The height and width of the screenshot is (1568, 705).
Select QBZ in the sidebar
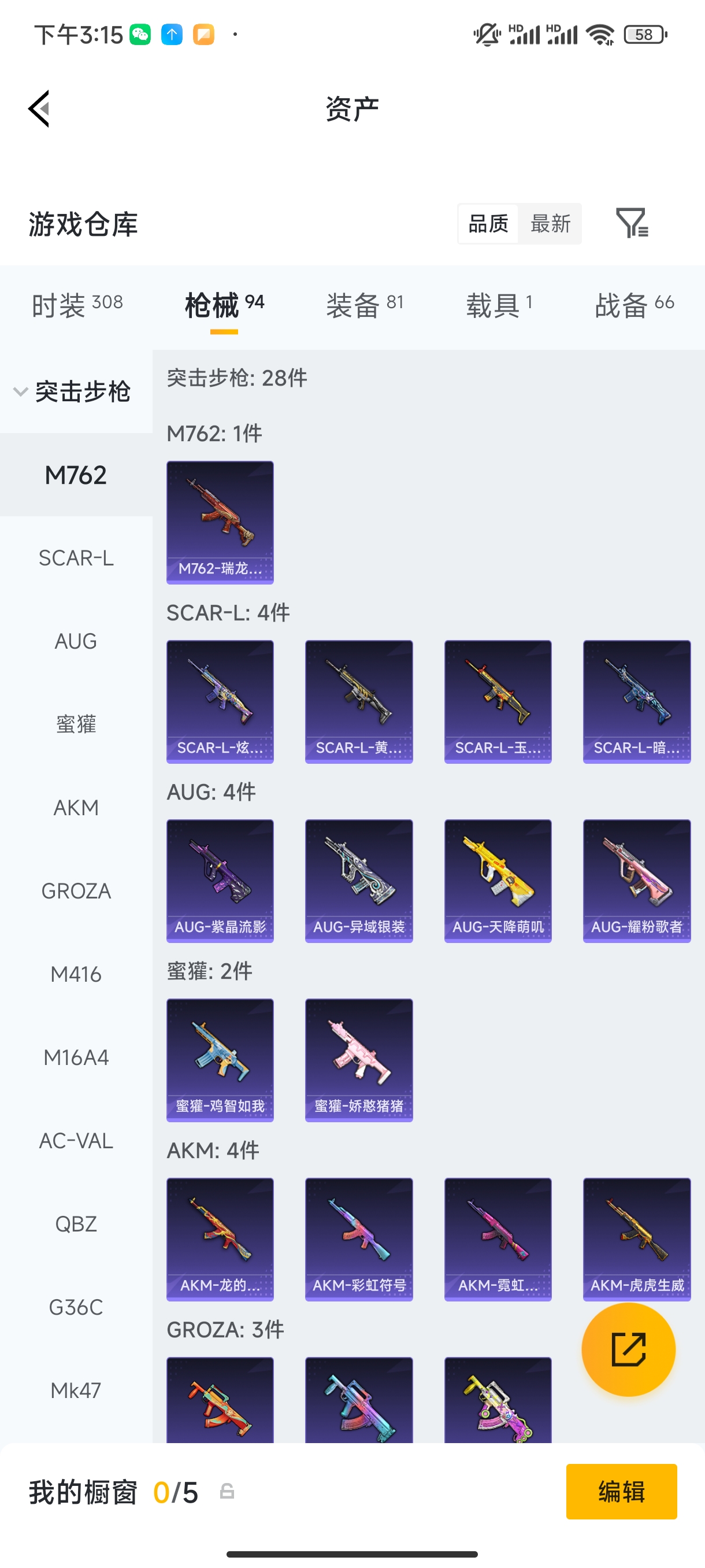click(x=76, y=1223)
